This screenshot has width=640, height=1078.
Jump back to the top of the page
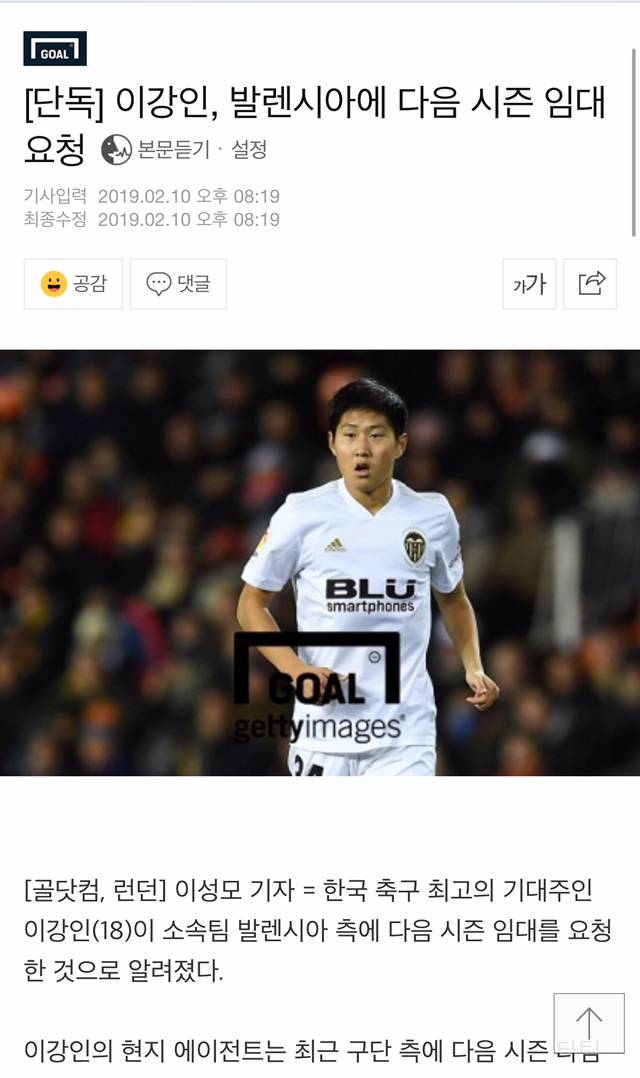(x=589, y=1023)
